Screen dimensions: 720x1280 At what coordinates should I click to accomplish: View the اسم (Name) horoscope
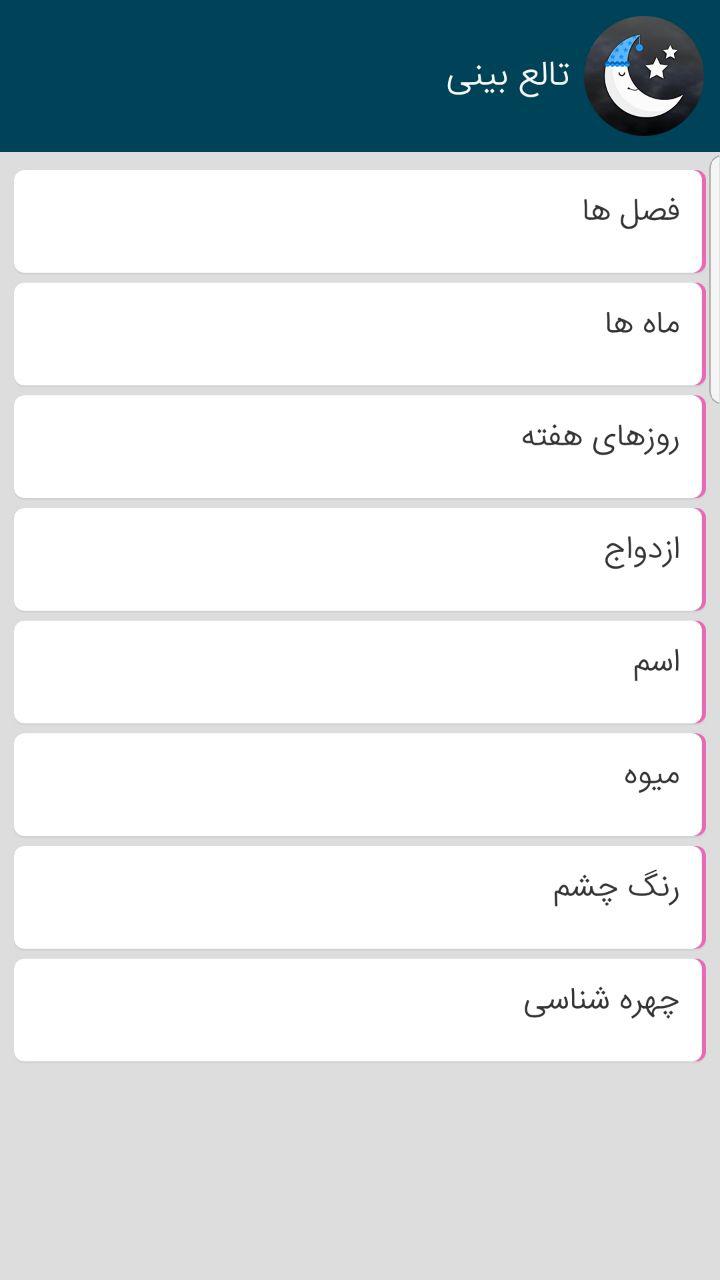click(360, 671)
